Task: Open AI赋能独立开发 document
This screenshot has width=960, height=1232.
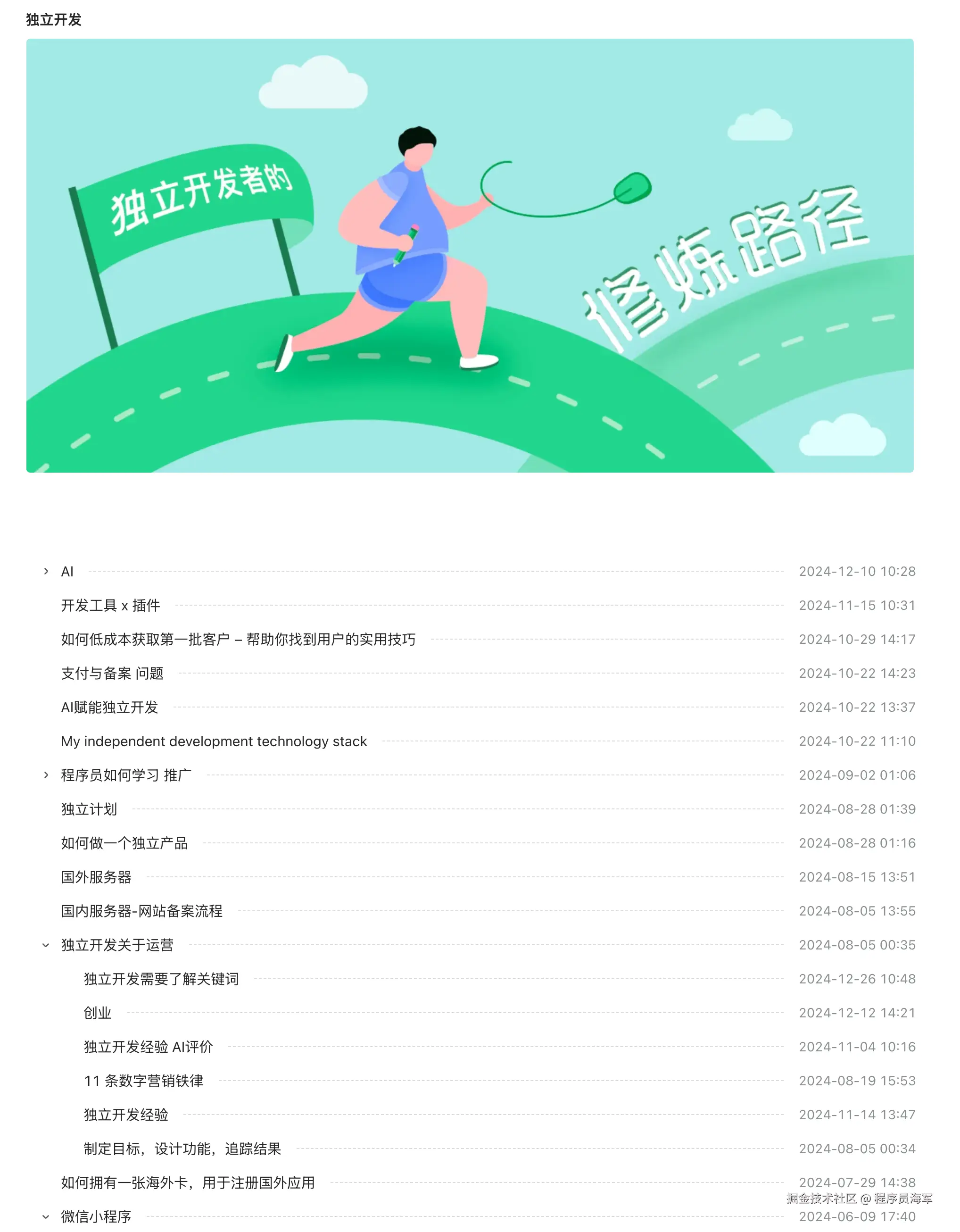Action: 109,708
